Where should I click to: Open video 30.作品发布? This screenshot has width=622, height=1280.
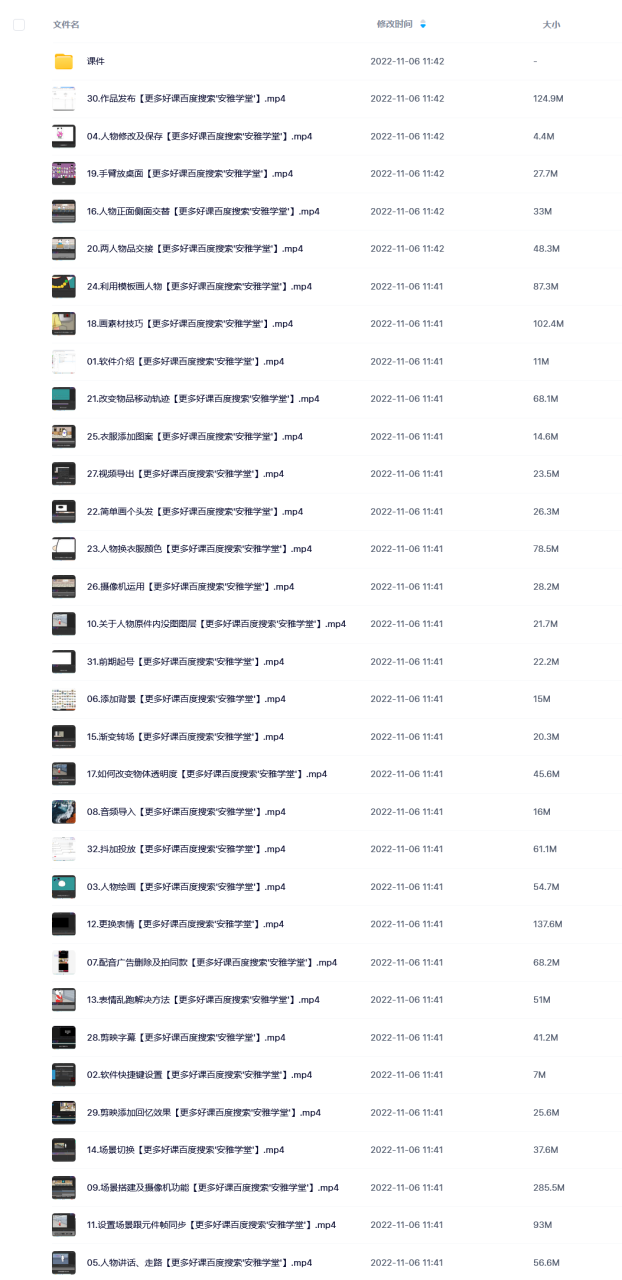tap(187, 99)
